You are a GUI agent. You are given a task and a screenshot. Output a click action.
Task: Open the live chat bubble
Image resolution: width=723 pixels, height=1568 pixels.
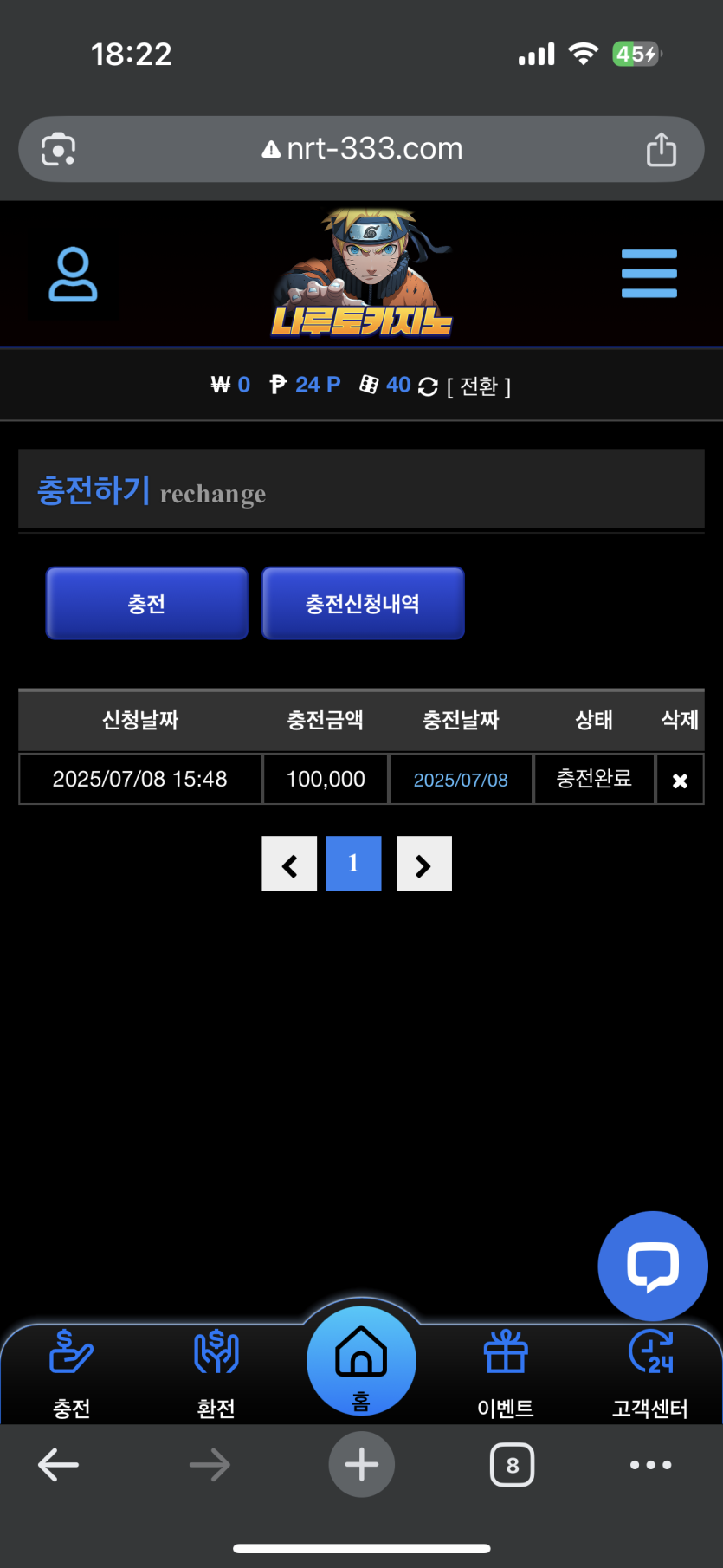pyautogui.click(x=652, y=1266)
